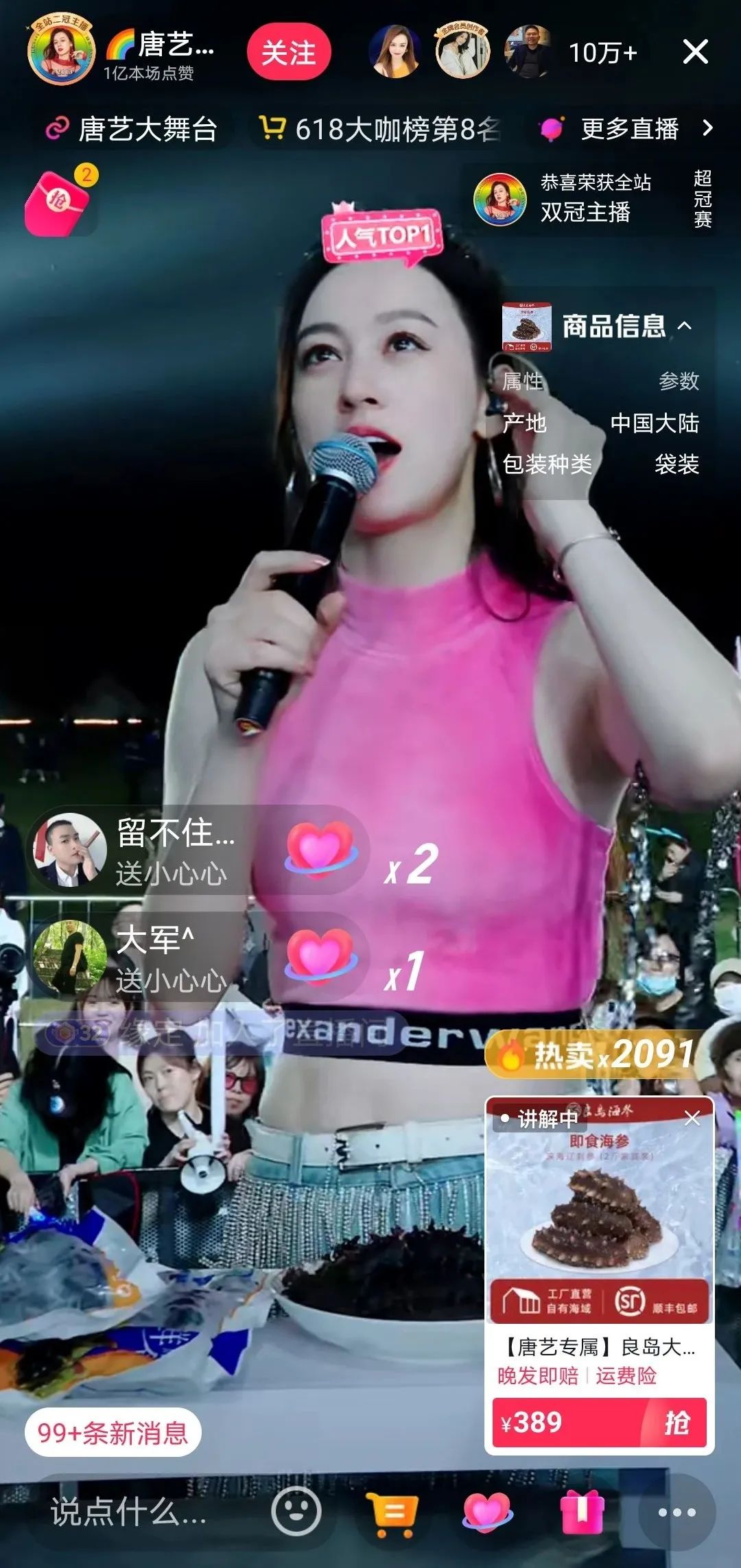741x1568 pixels.
Task: Send a heart like
Action: tap(486, 1512)
